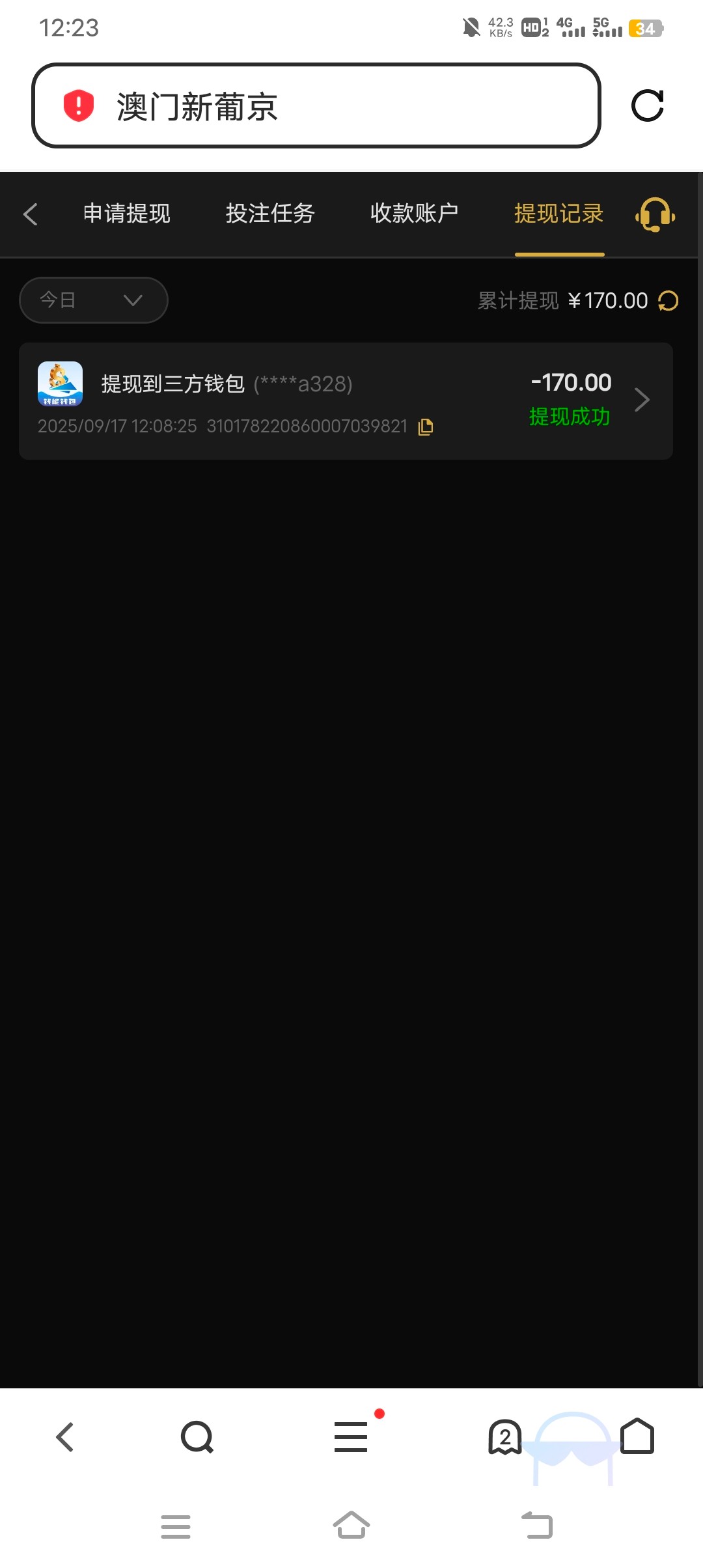
Task: Switch to the 申请提现 tab
Action: click(127, 214)
